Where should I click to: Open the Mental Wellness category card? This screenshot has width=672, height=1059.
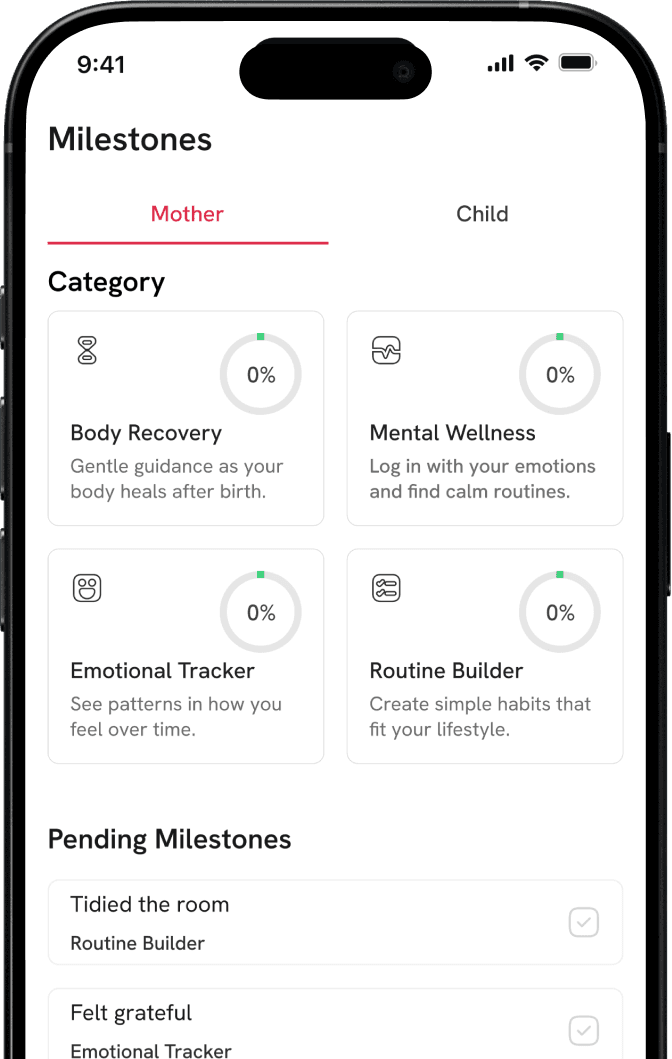click(484, 418)
